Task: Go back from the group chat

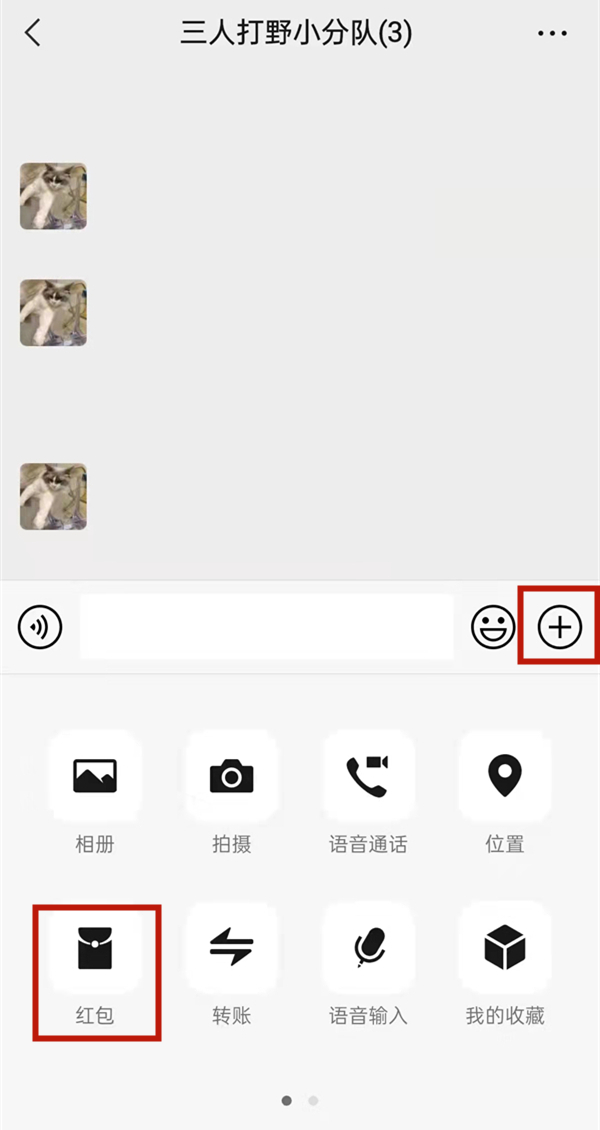Action: (33, 33)
